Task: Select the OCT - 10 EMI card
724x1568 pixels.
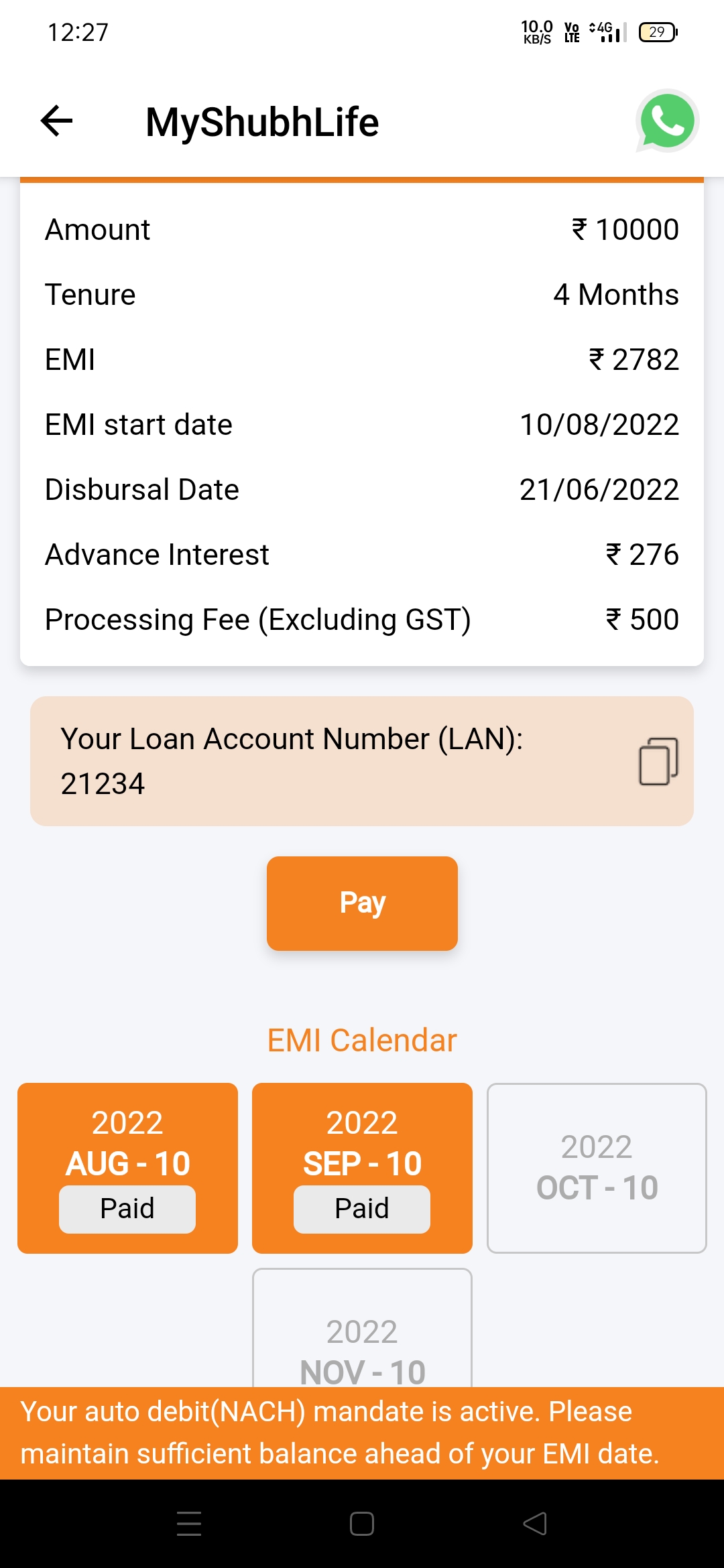Action: (597, 1167)
